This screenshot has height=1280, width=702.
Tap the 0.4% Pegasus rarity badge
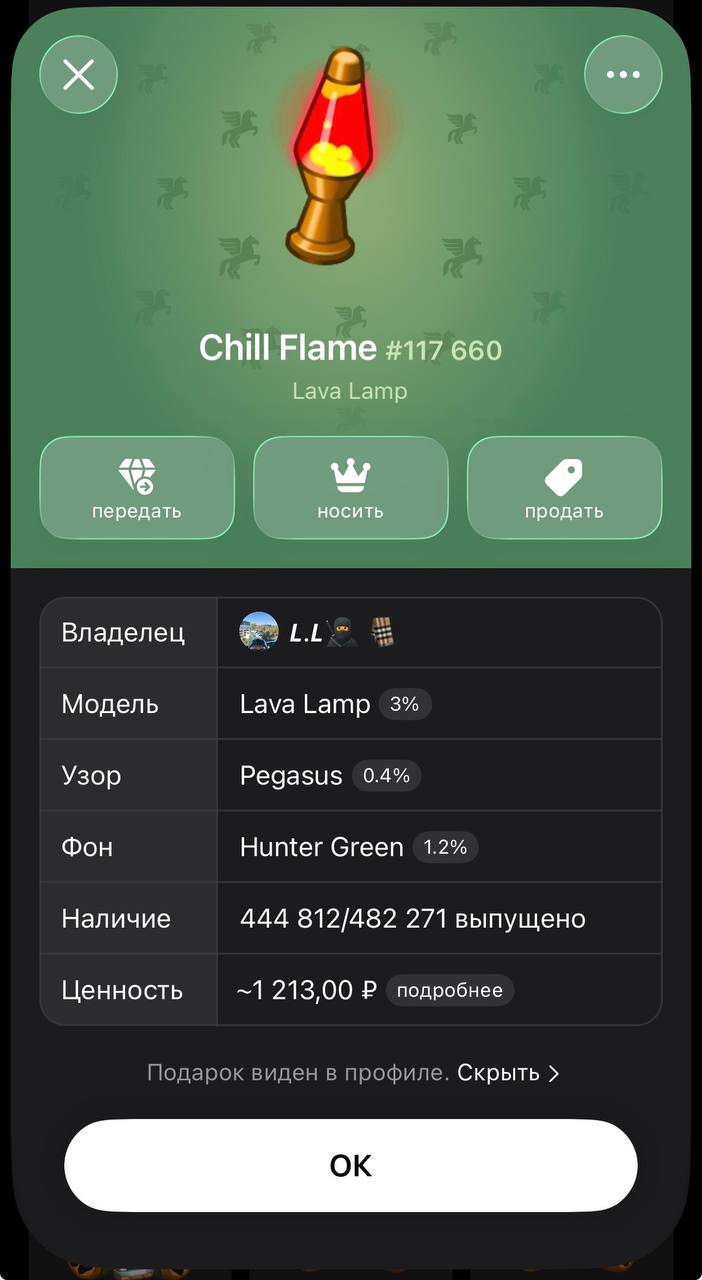[x=386, y=776]
